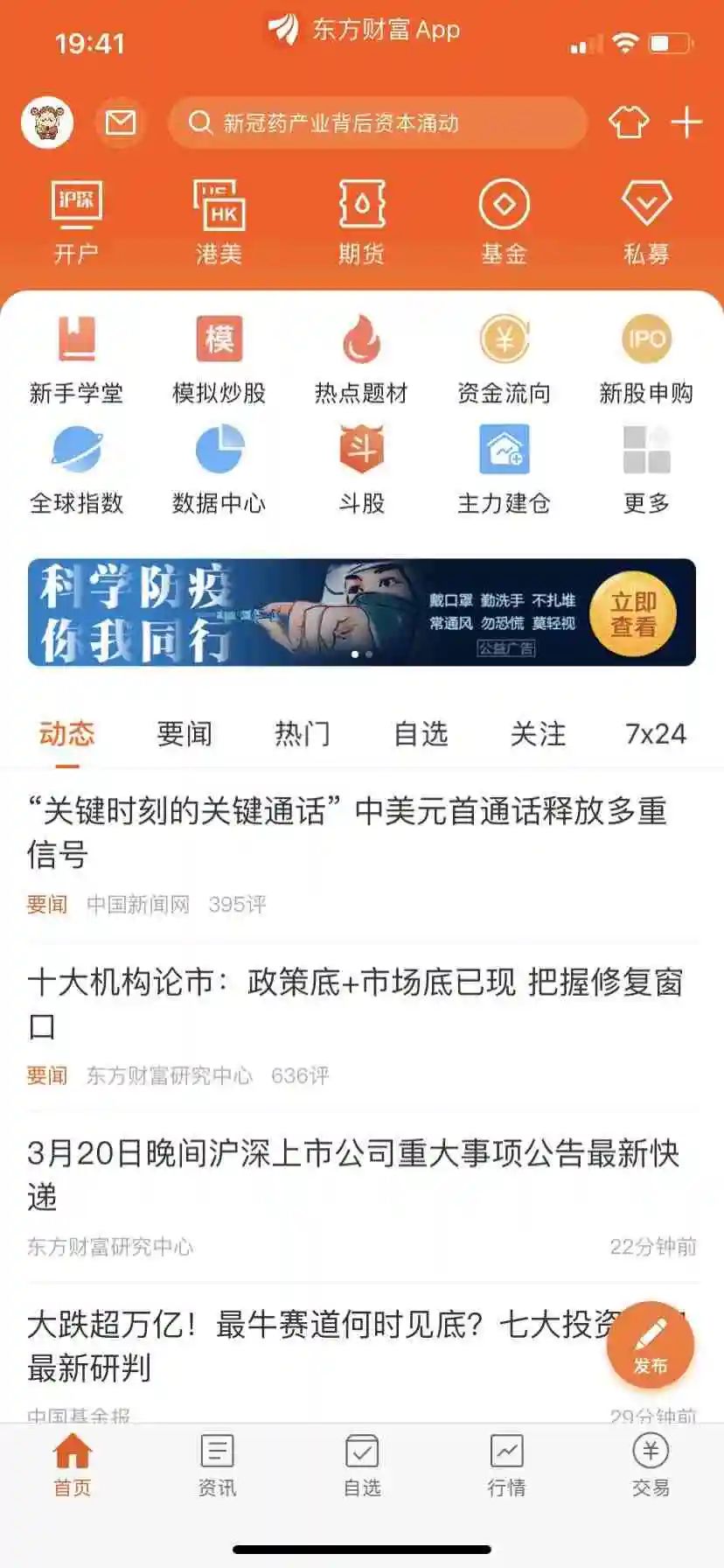Open 基金 shortcut
Image resolution: width=724 pixels, height=1568 pixels.
[504, 221]
